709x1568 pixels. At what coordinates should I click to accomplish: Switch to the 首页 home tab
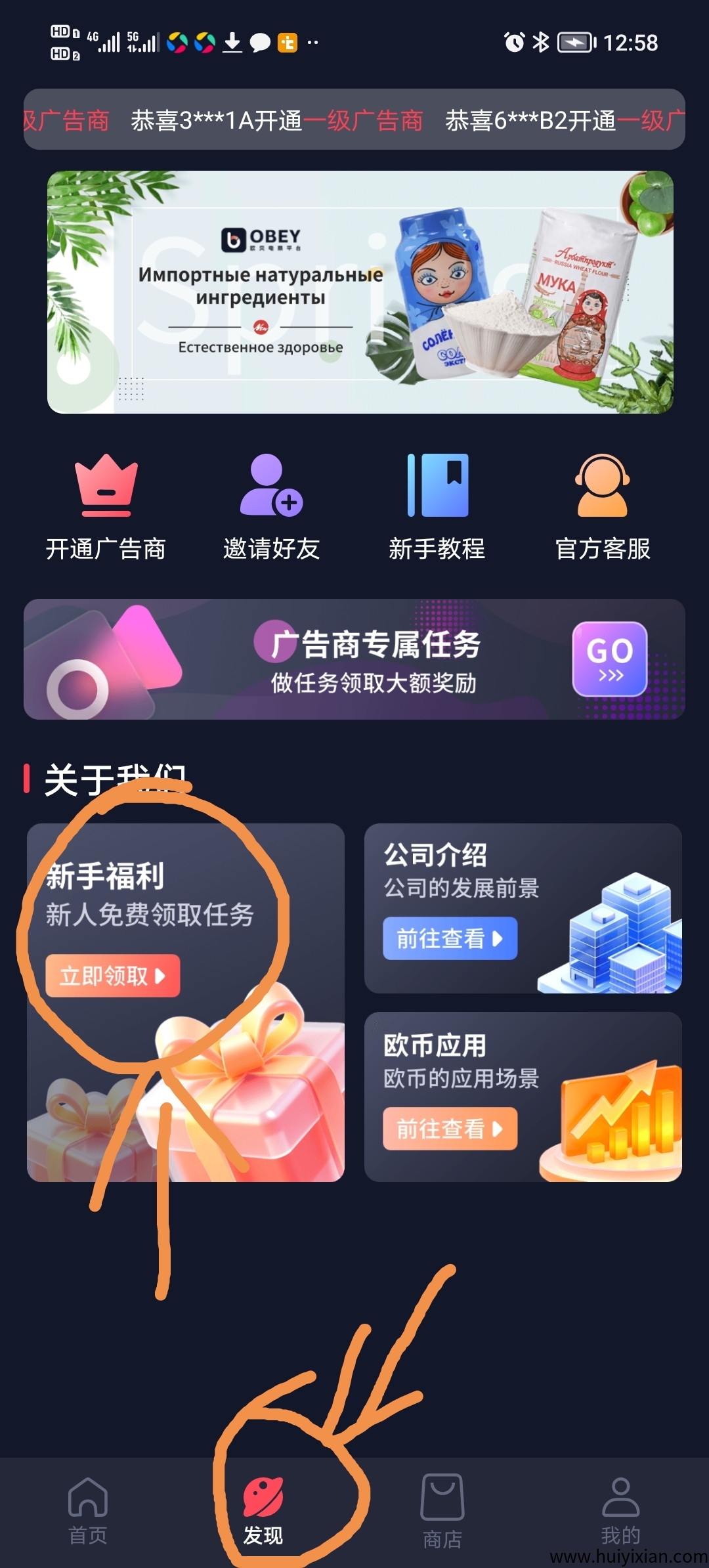(x=88, y=1510)
